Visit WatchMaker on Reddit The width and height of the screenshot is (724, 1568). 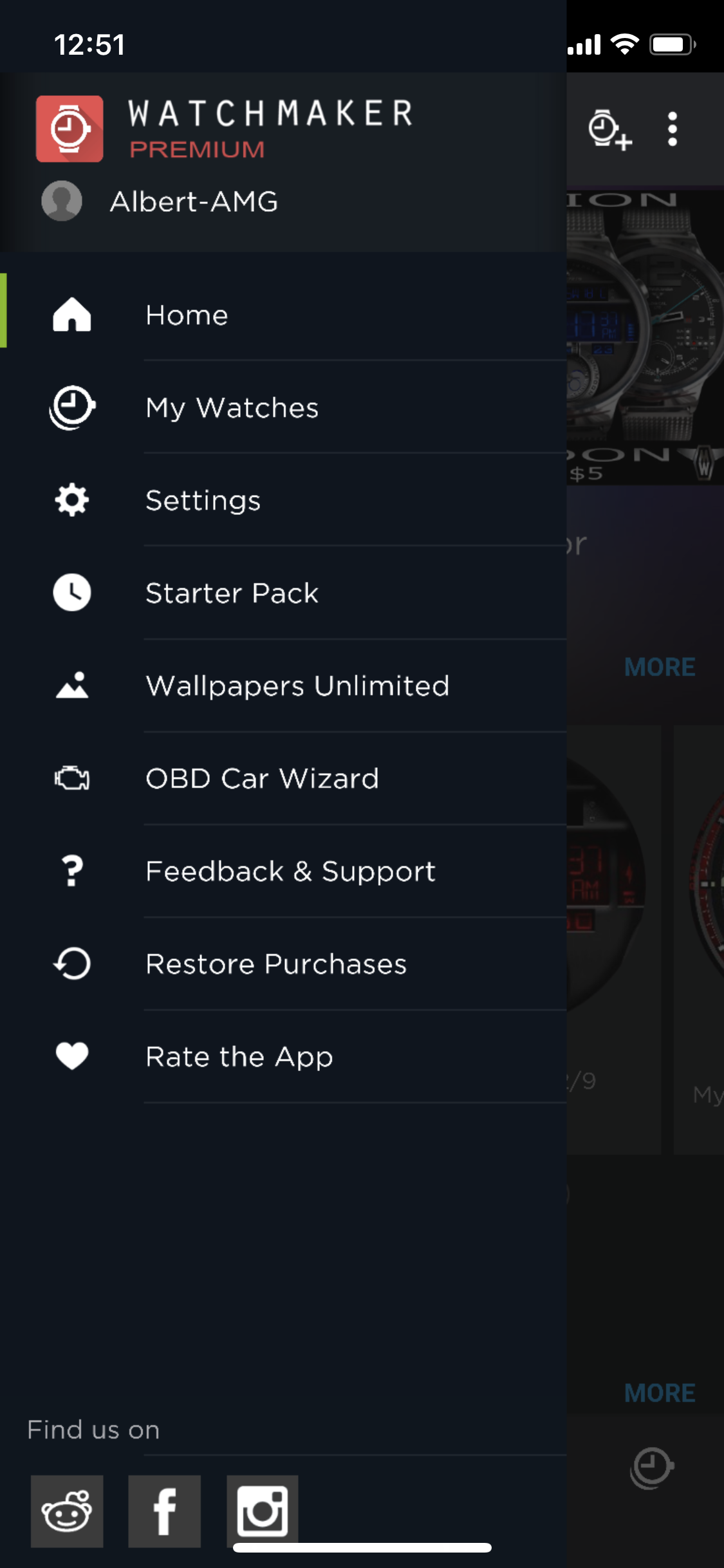pyautogui.click(x=67, y=1511)
